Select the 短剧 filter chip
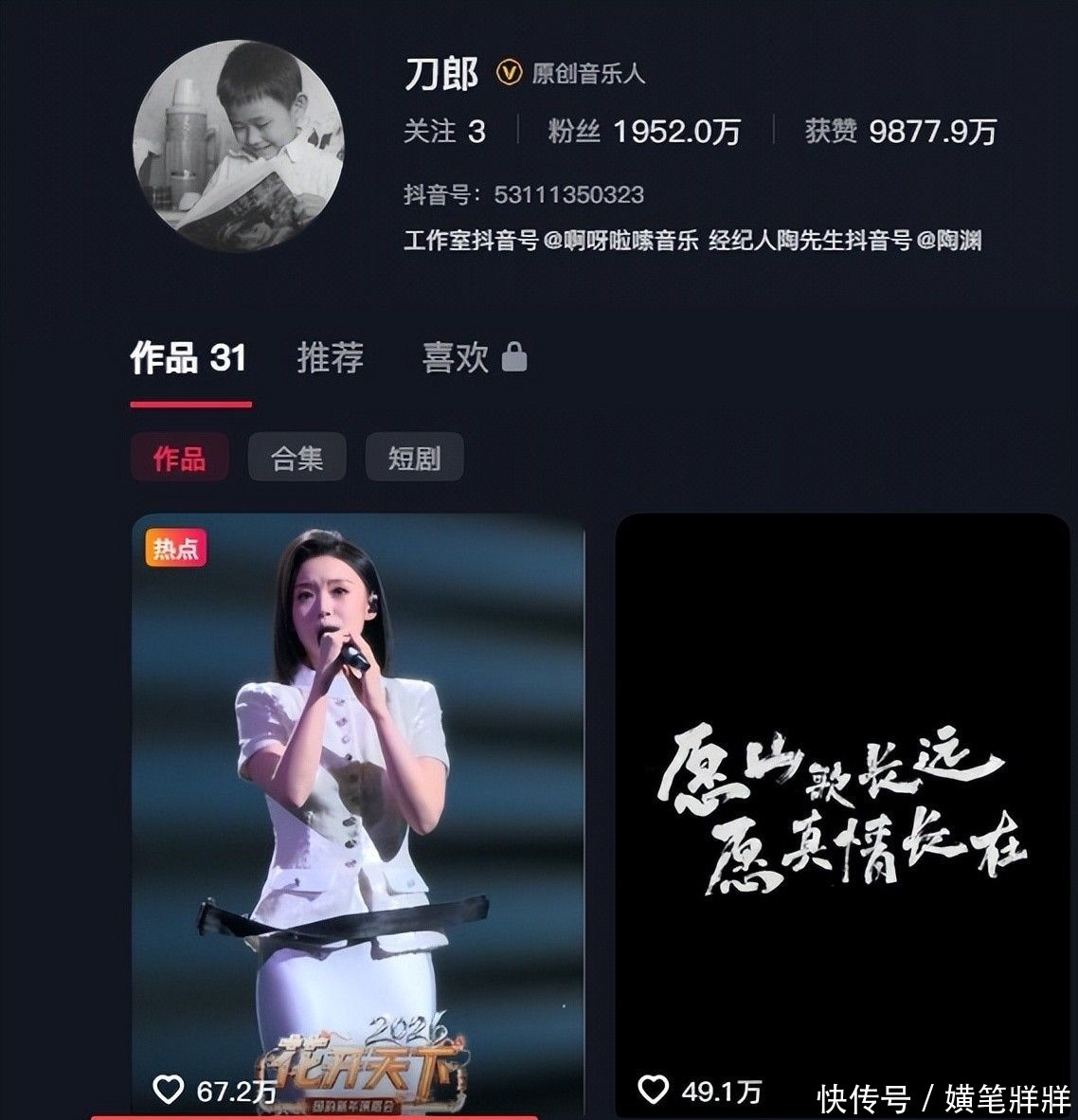 (414, 459)
